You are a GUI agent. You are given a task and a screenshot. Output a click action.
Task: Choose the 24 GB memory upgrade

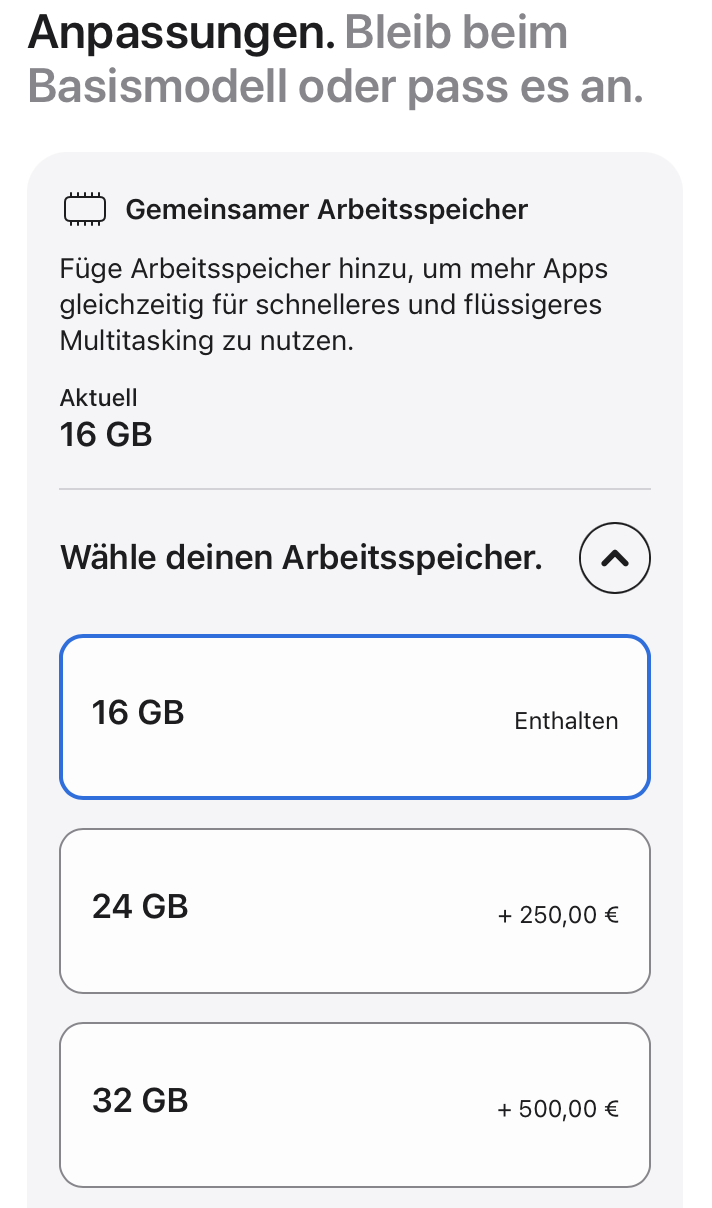coord(355,910)
